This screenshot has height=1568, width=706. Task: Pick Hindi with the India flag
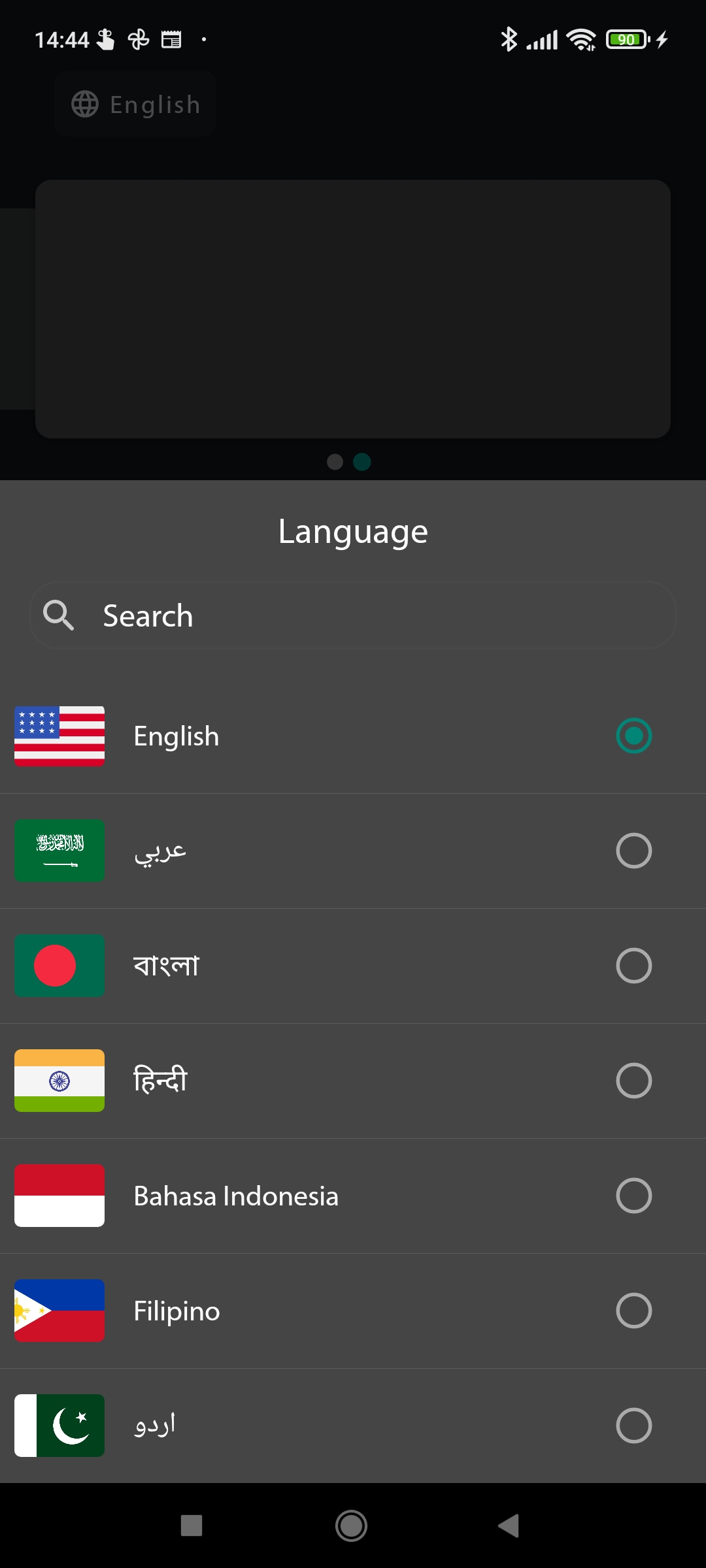tap(353, 1081)
